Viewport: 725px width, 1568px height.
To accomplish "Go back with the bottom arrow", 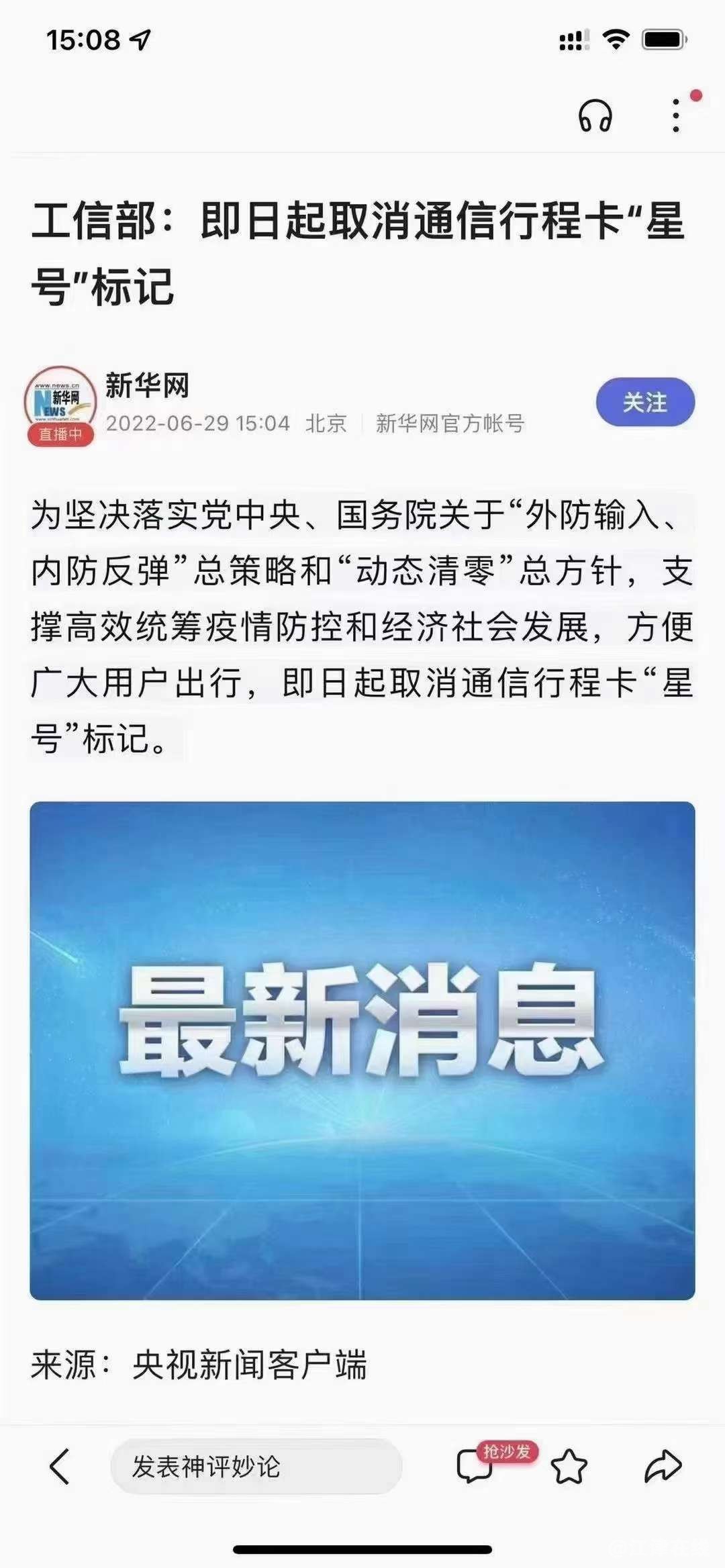I will 60,1466.
